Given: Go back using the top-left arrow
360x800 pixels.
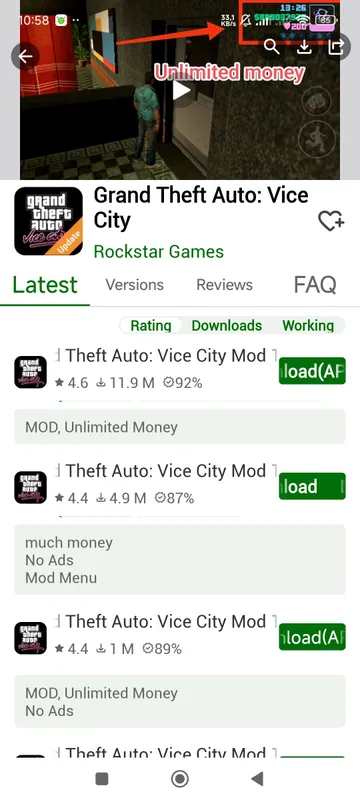Looking at the screenshot, I should (25, 57).
